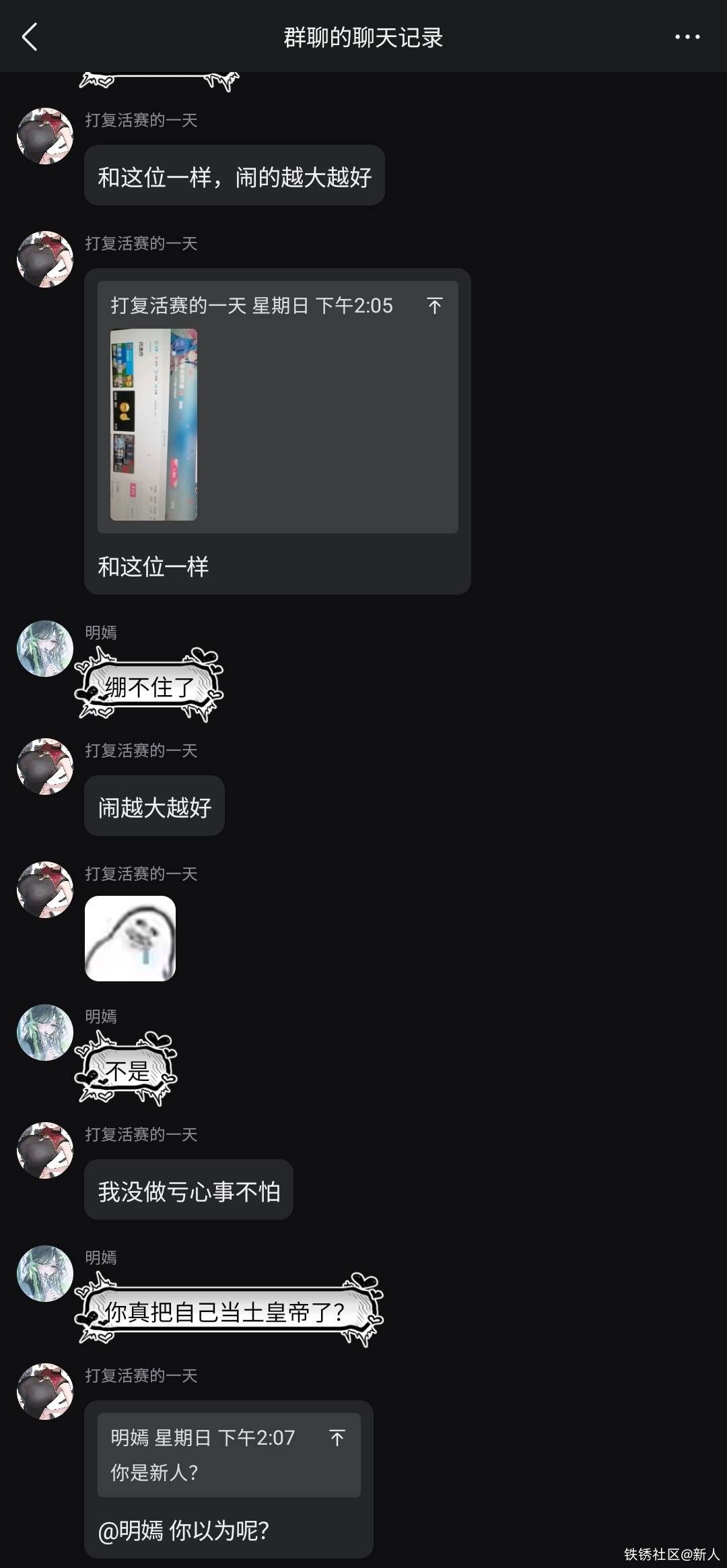
Task: Go back from the chat record
Action: (x=30, y=37)
